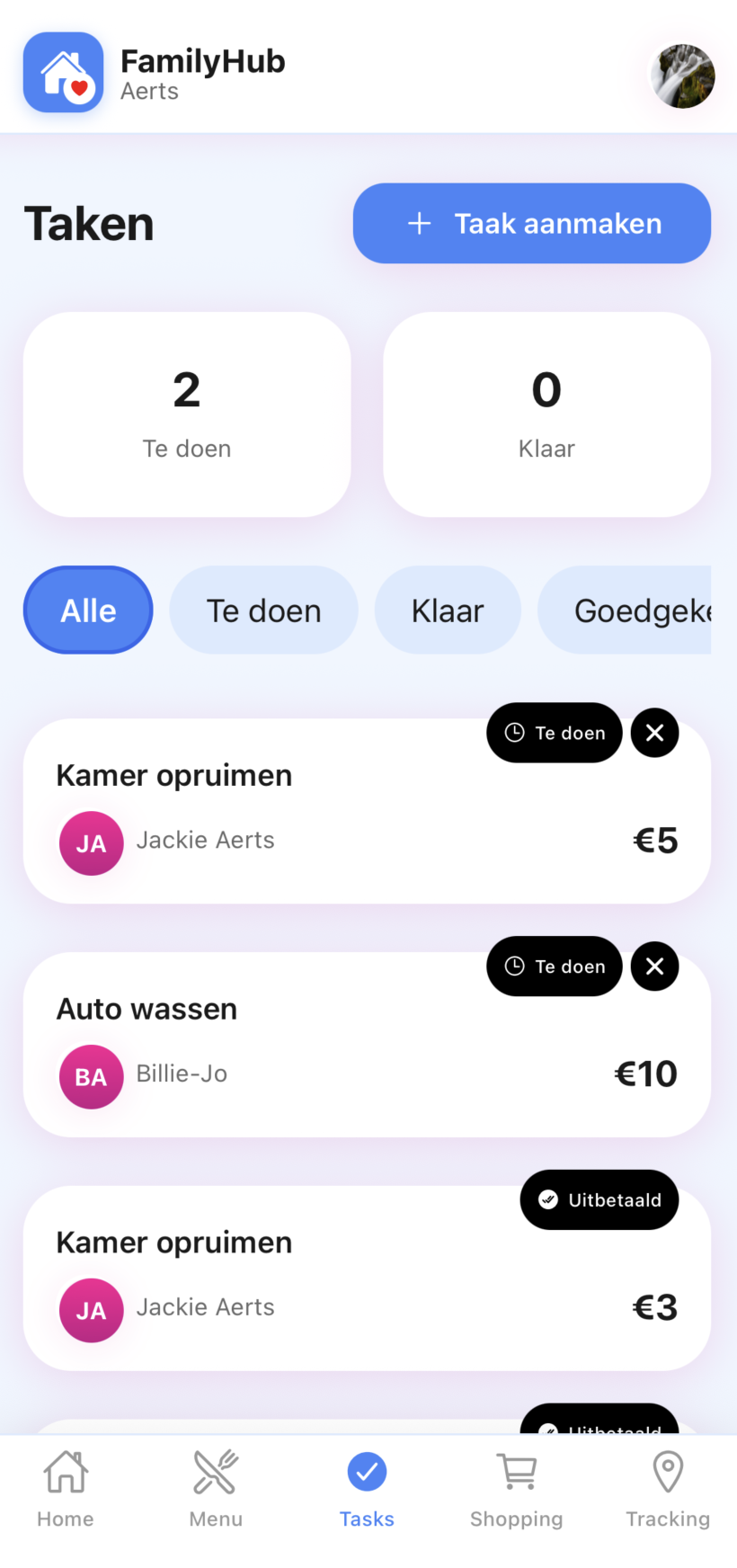
Task: Toggle the Te doen status badge on Auto wassen
Action: pyautogui.click(x=554, y=966)
